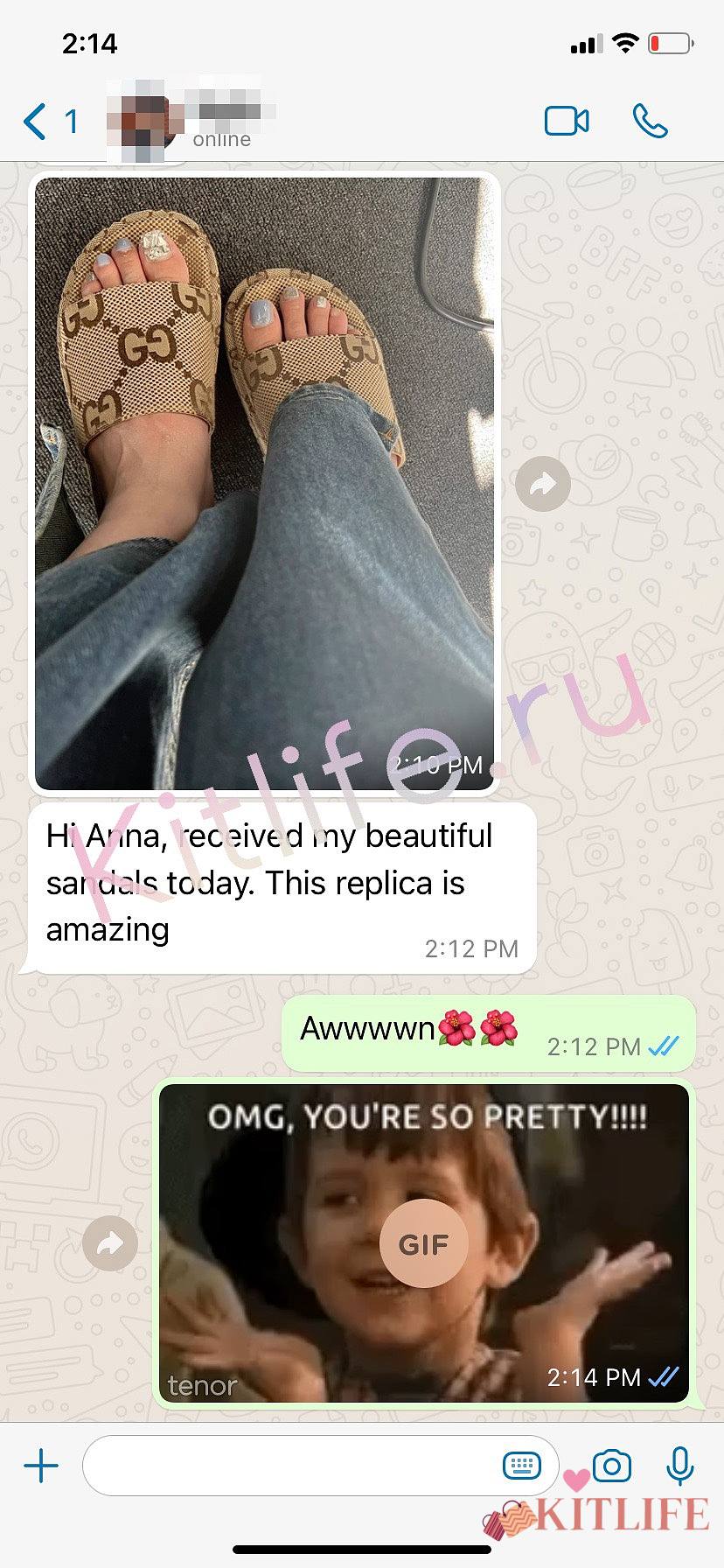Start a voice call with this contact
The image size is (724, 1568).
point(650,122)
